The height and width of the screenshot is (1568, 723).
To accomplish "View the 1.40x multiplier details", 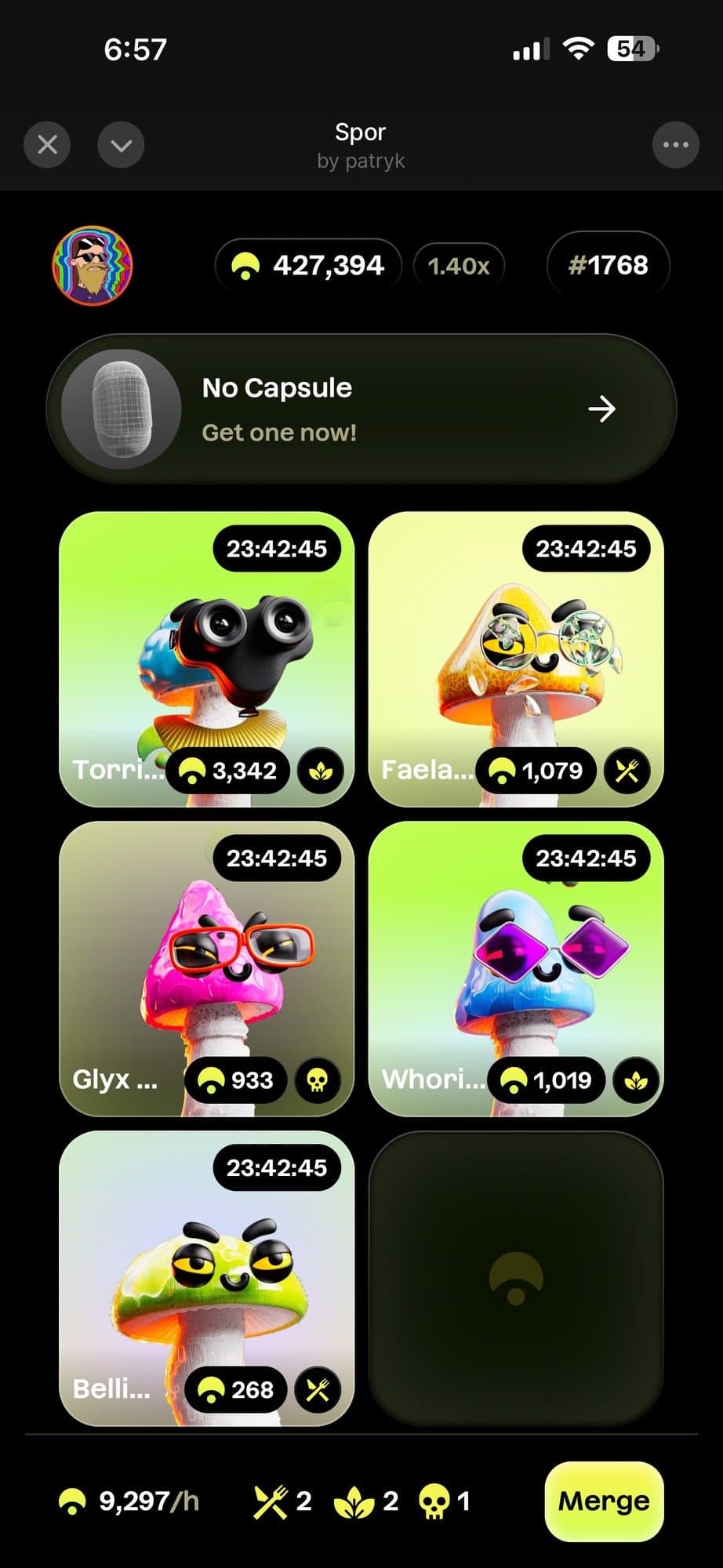I will pyautogui.click(x=459, y=267).
